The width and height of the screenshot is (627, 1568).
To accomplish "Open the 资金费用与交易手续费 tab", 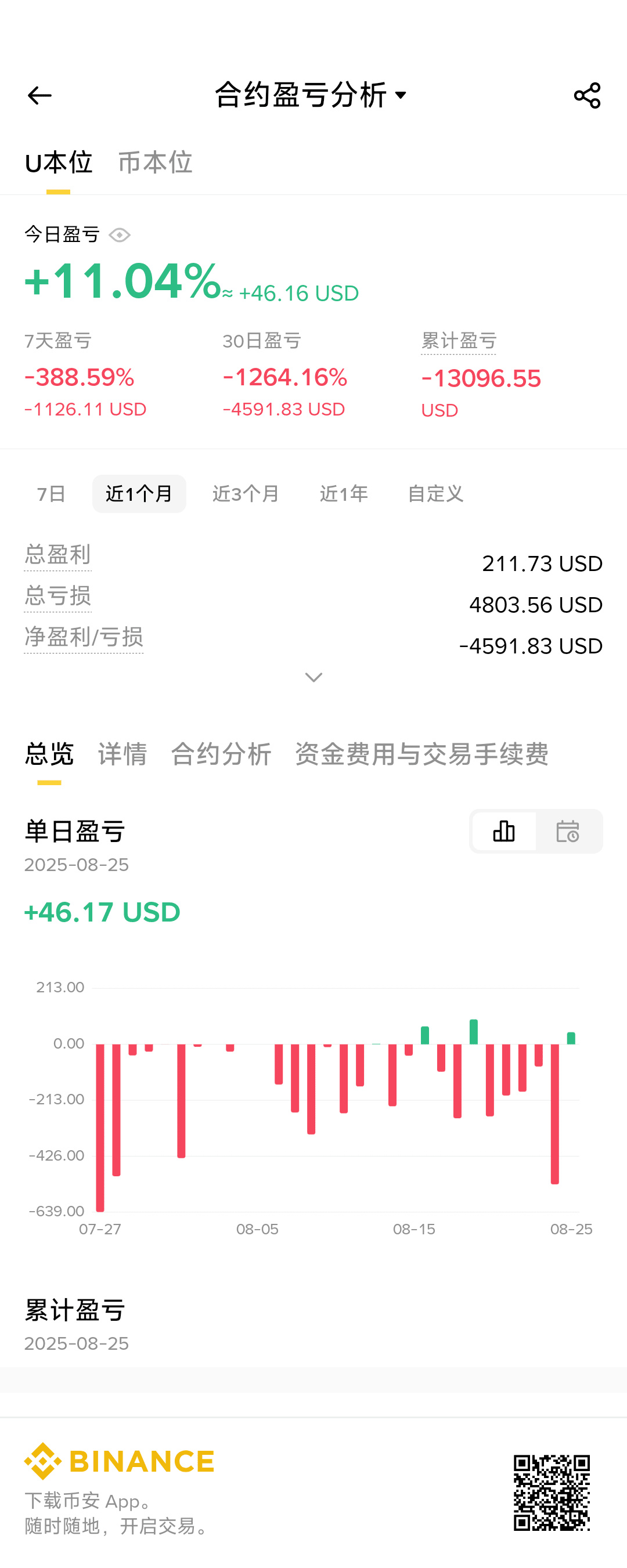I will point(422,754).
